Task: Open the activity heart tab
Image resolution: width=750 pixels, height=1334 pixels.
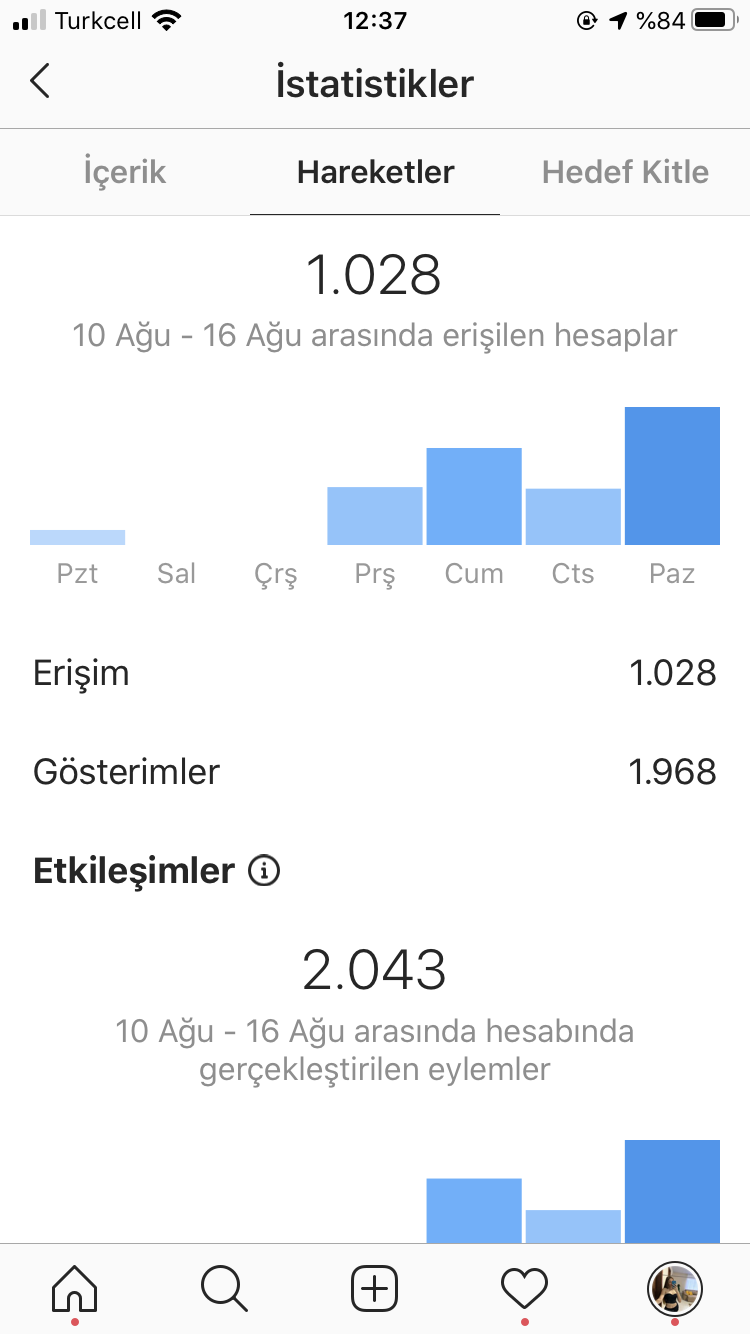Action: coord(525,1288)
